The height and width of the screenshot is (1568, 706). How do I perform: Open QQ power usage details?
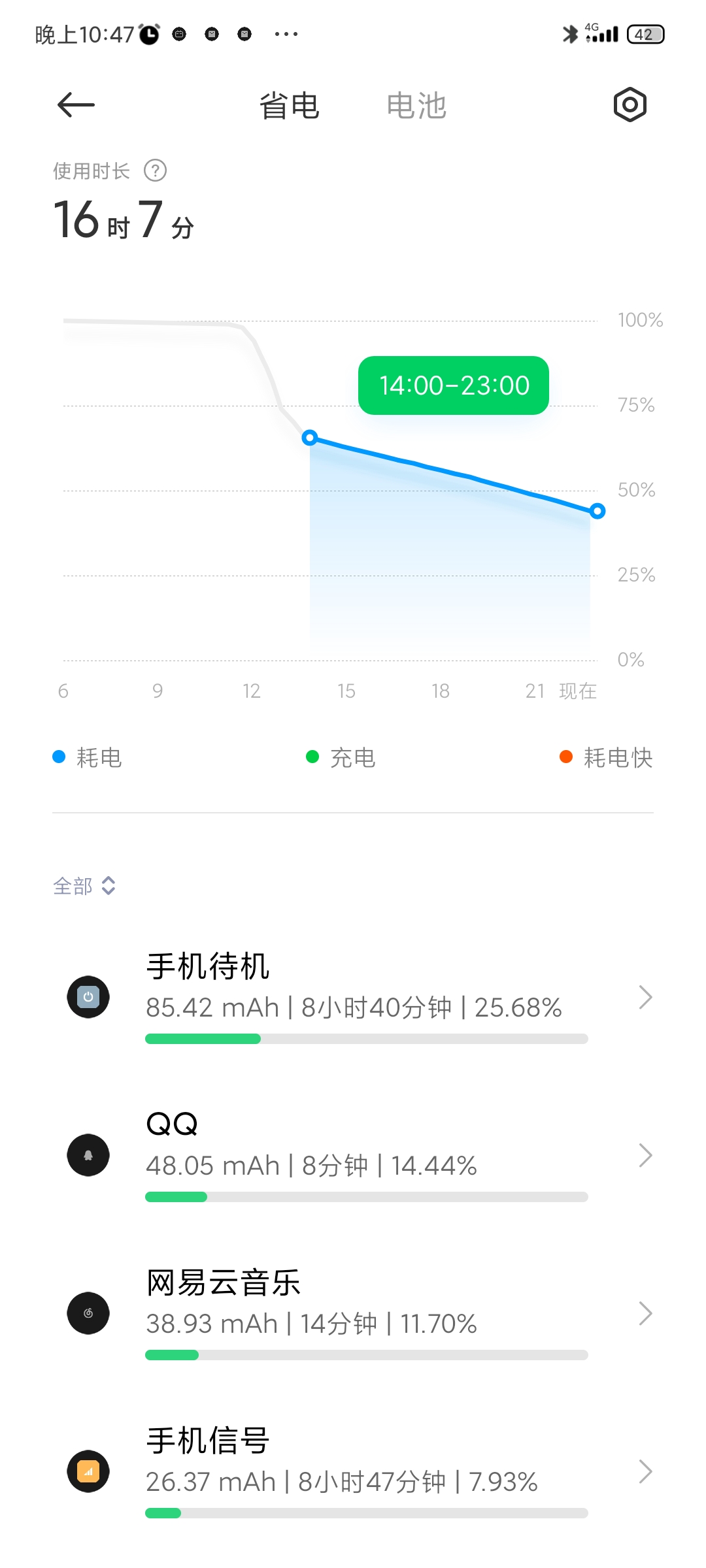353,1155
